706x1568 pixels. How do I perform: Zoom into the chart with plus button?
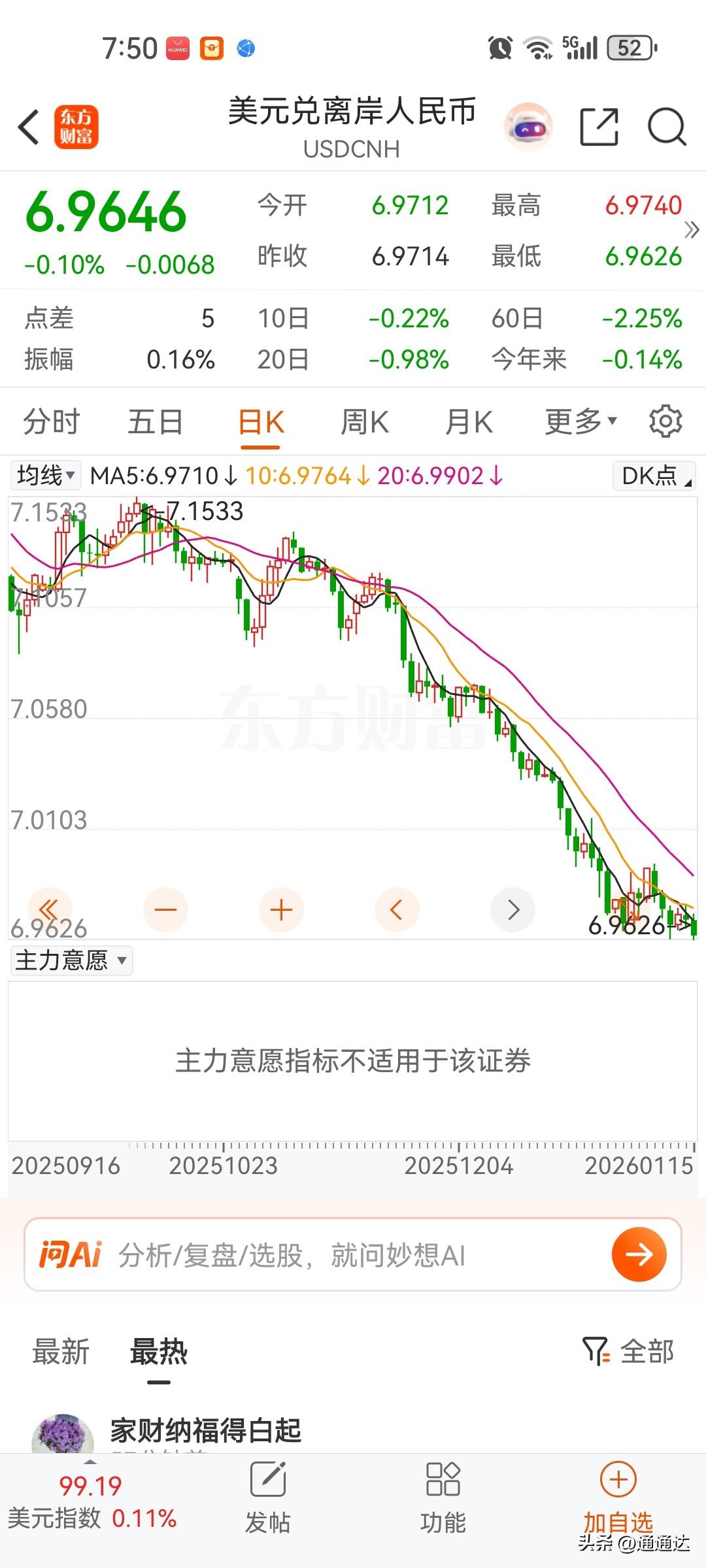281,909
